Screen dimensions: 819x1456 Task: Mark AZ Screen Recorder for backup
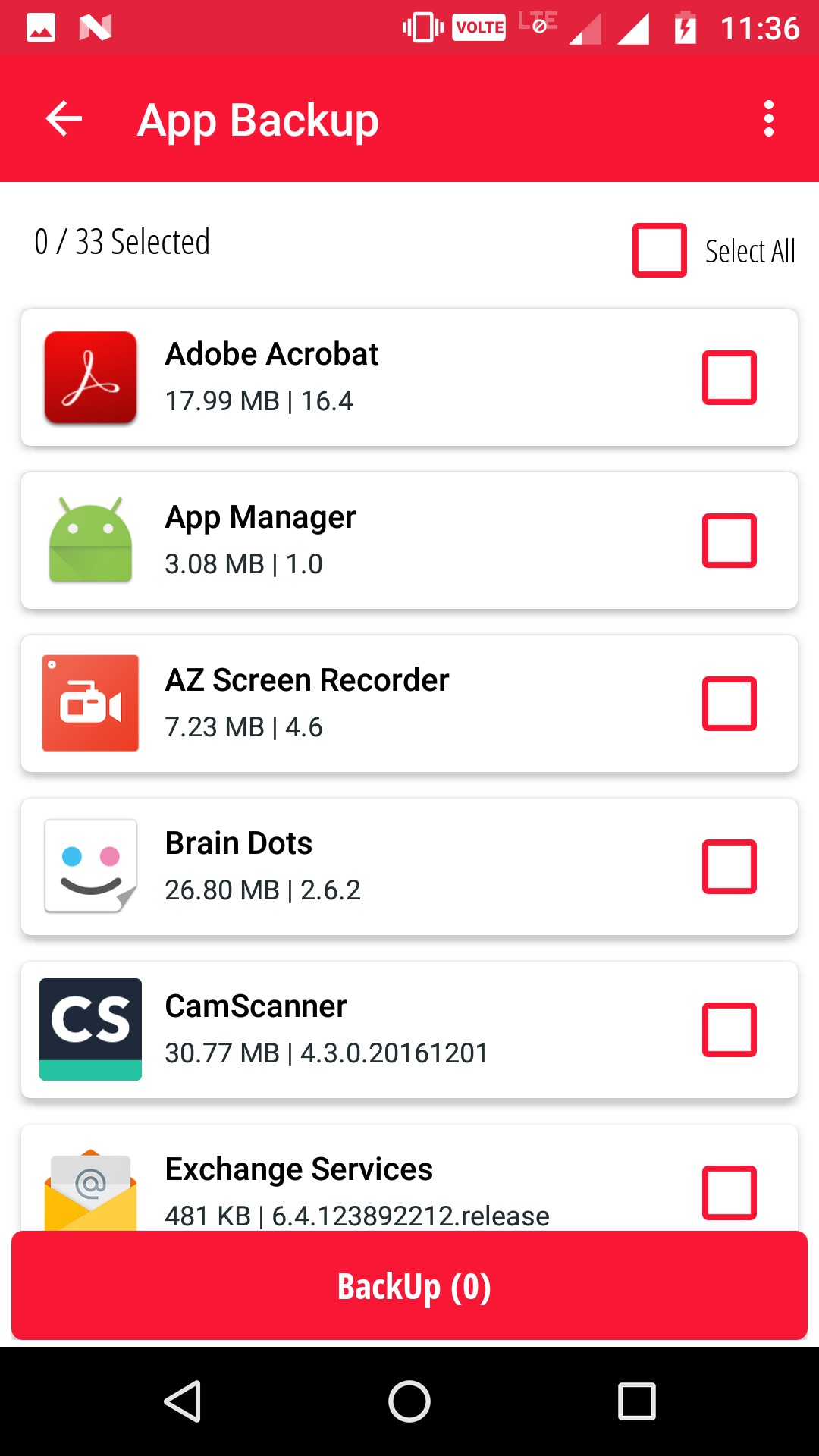[730, 704]
